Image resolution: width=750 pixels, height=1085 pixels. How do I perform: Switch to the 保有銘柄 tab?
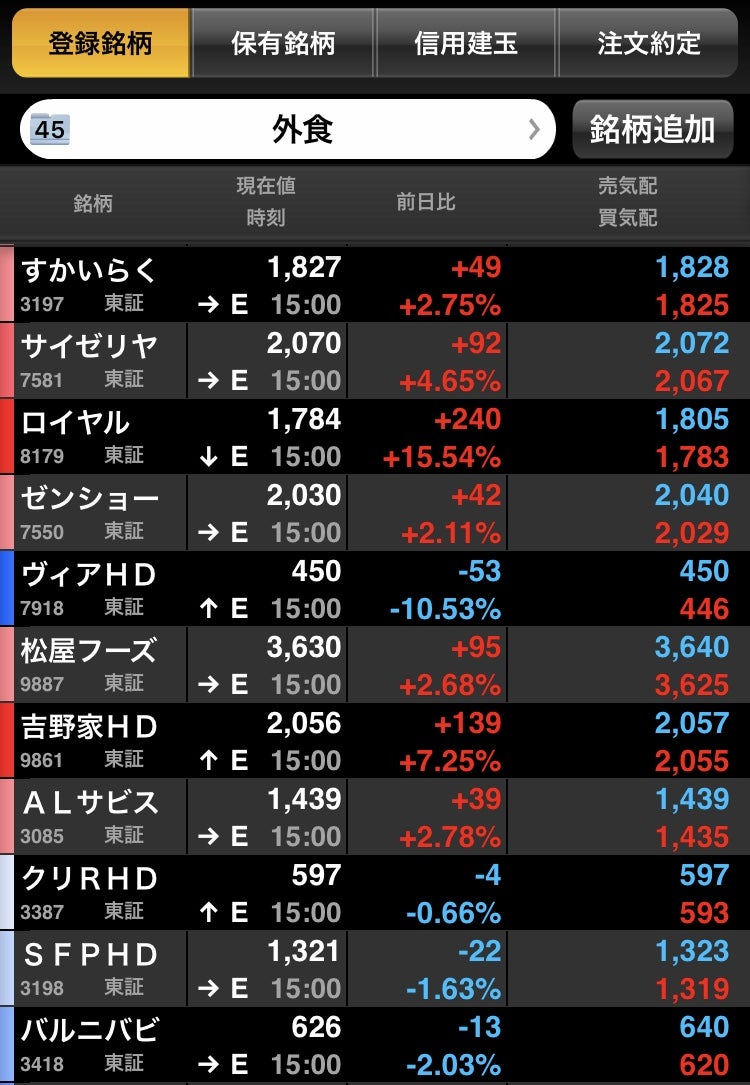(x=283, y=43)
